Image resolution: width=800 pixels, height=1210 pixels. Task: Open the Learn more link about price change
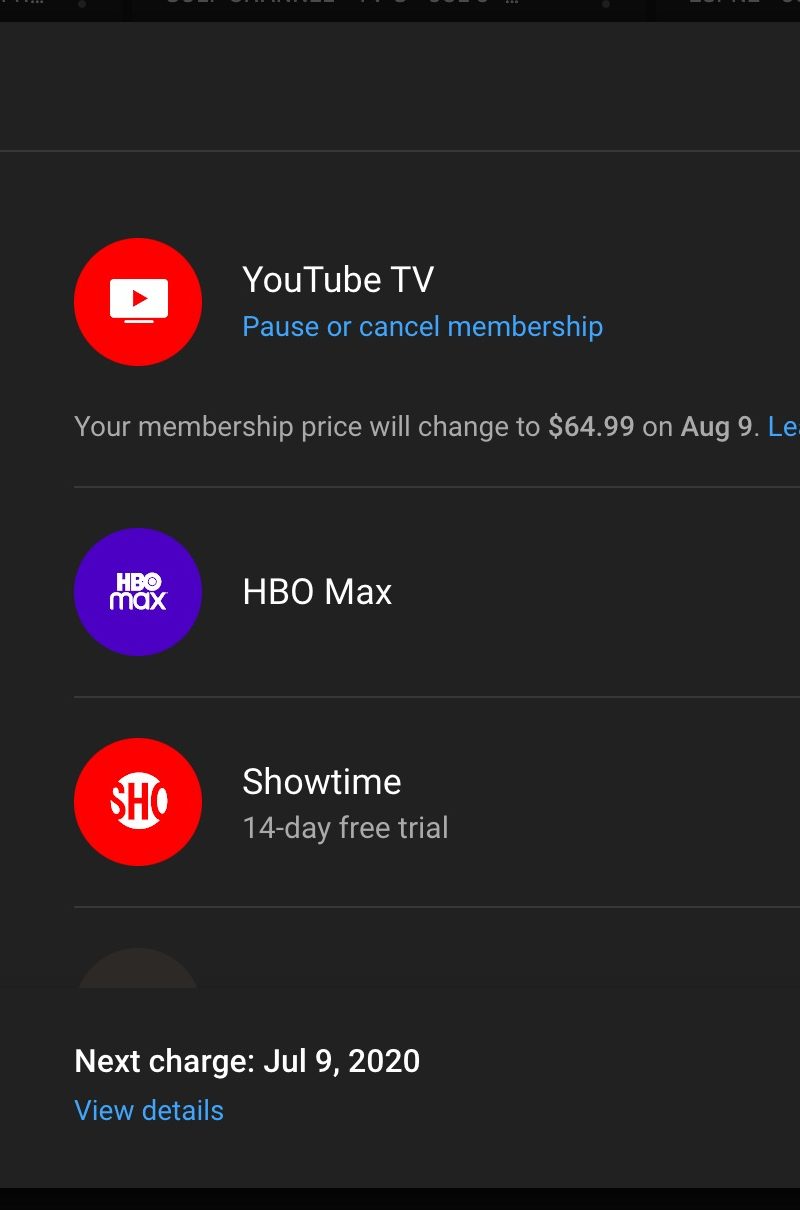point(783,427)
